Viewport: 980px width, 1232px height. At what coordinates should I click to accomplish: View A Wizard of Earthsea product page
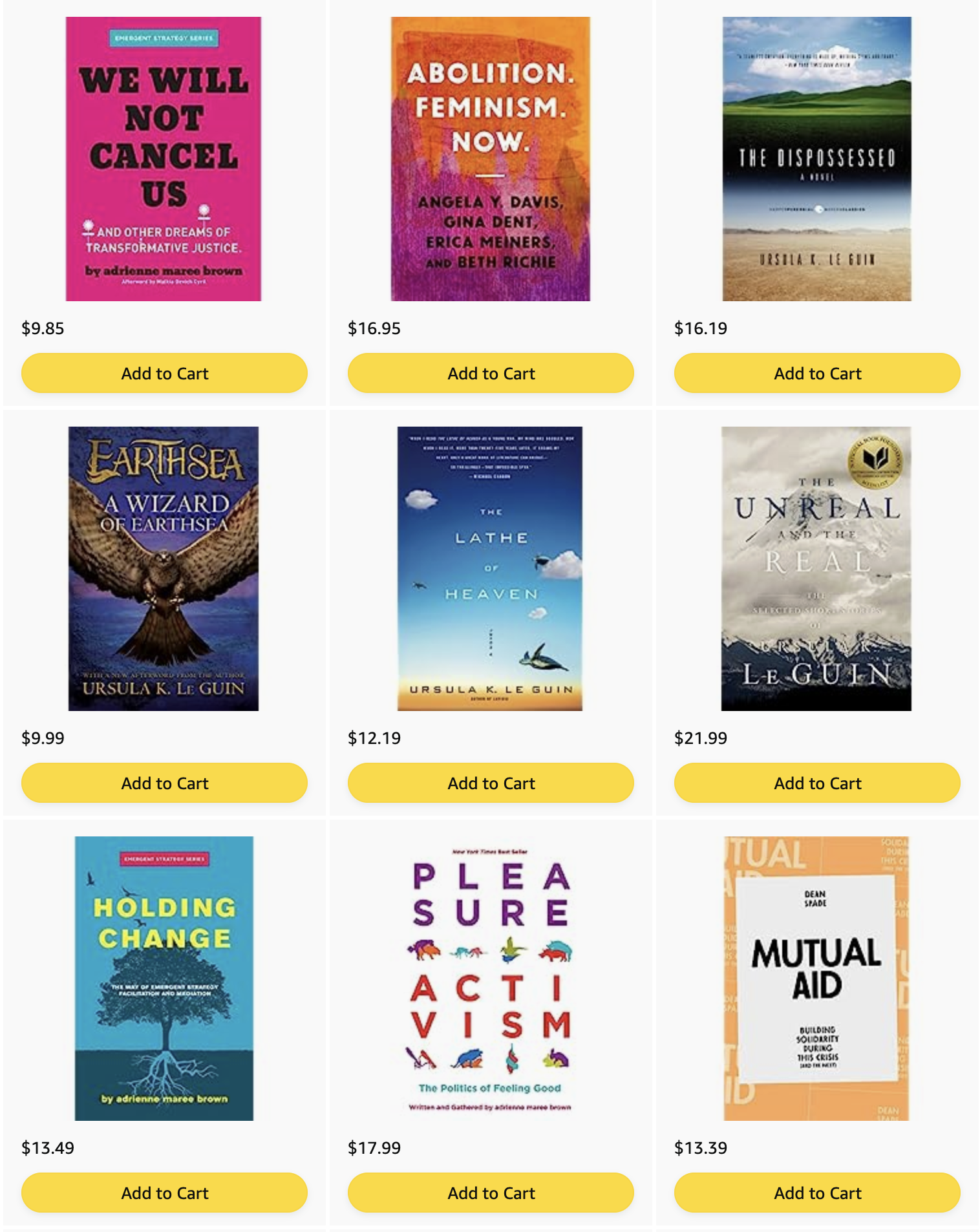pos(164,569)
